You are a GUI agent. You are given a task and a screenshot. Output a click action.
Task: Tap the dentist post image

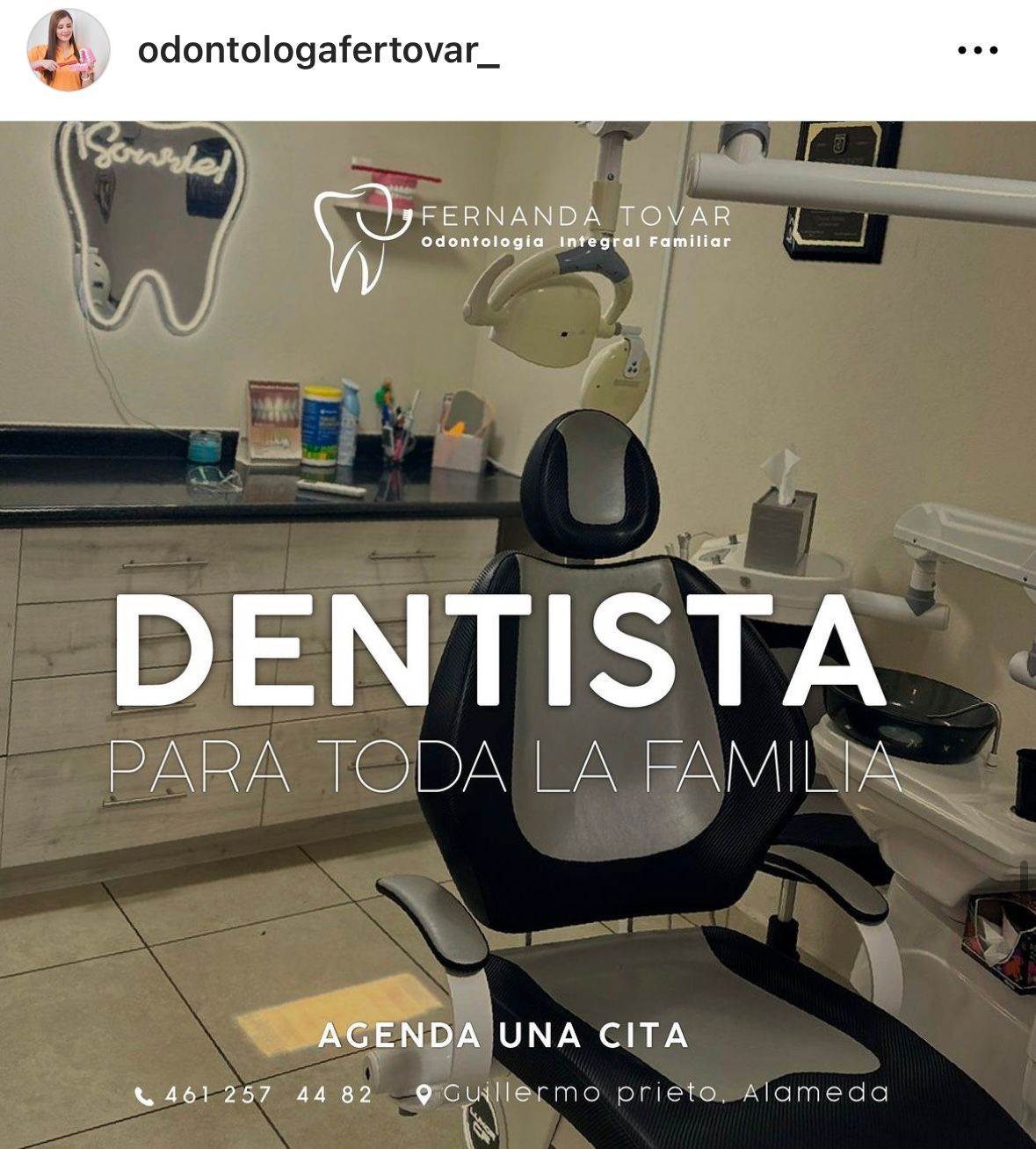click(x=518, y=633)
